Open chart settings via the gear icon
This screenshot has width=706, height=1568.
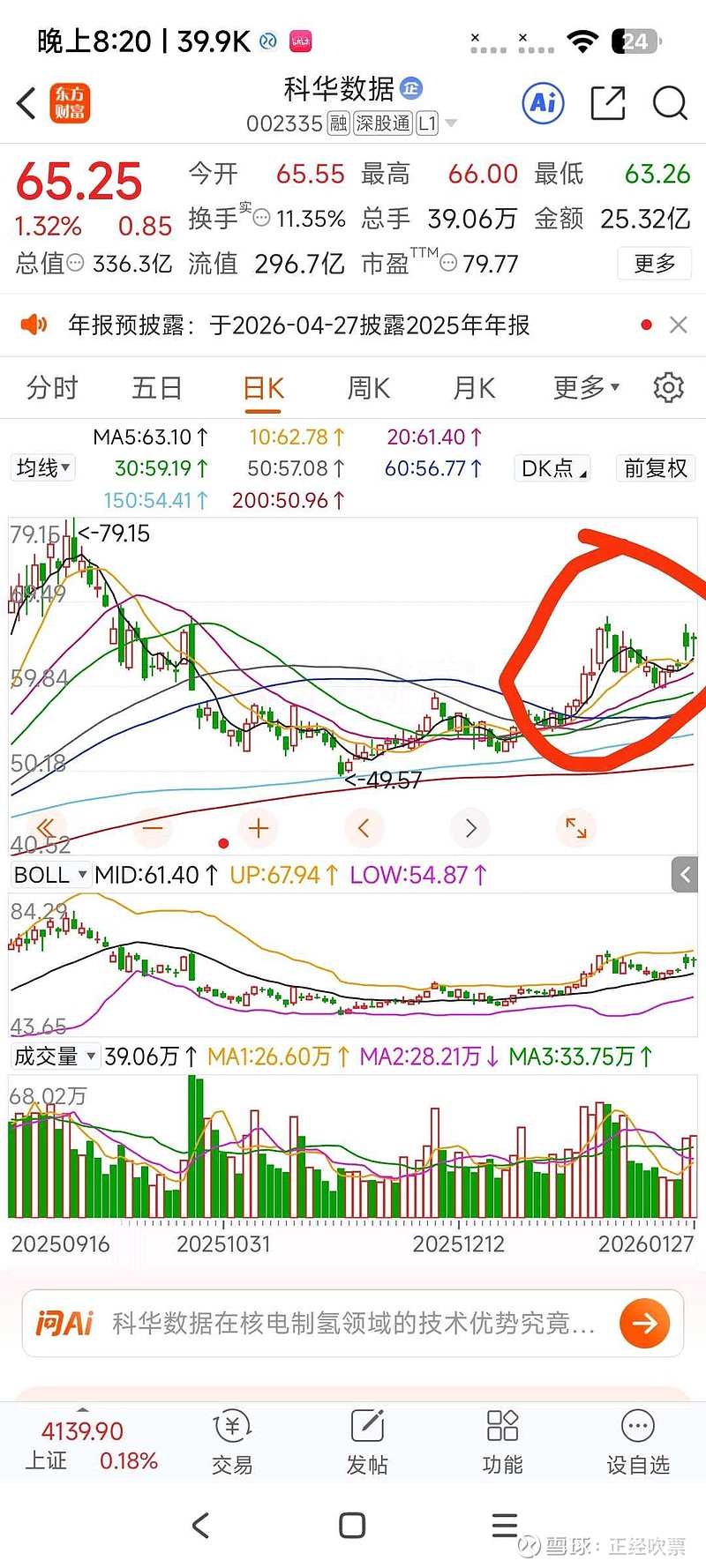[x=669, y=387]
